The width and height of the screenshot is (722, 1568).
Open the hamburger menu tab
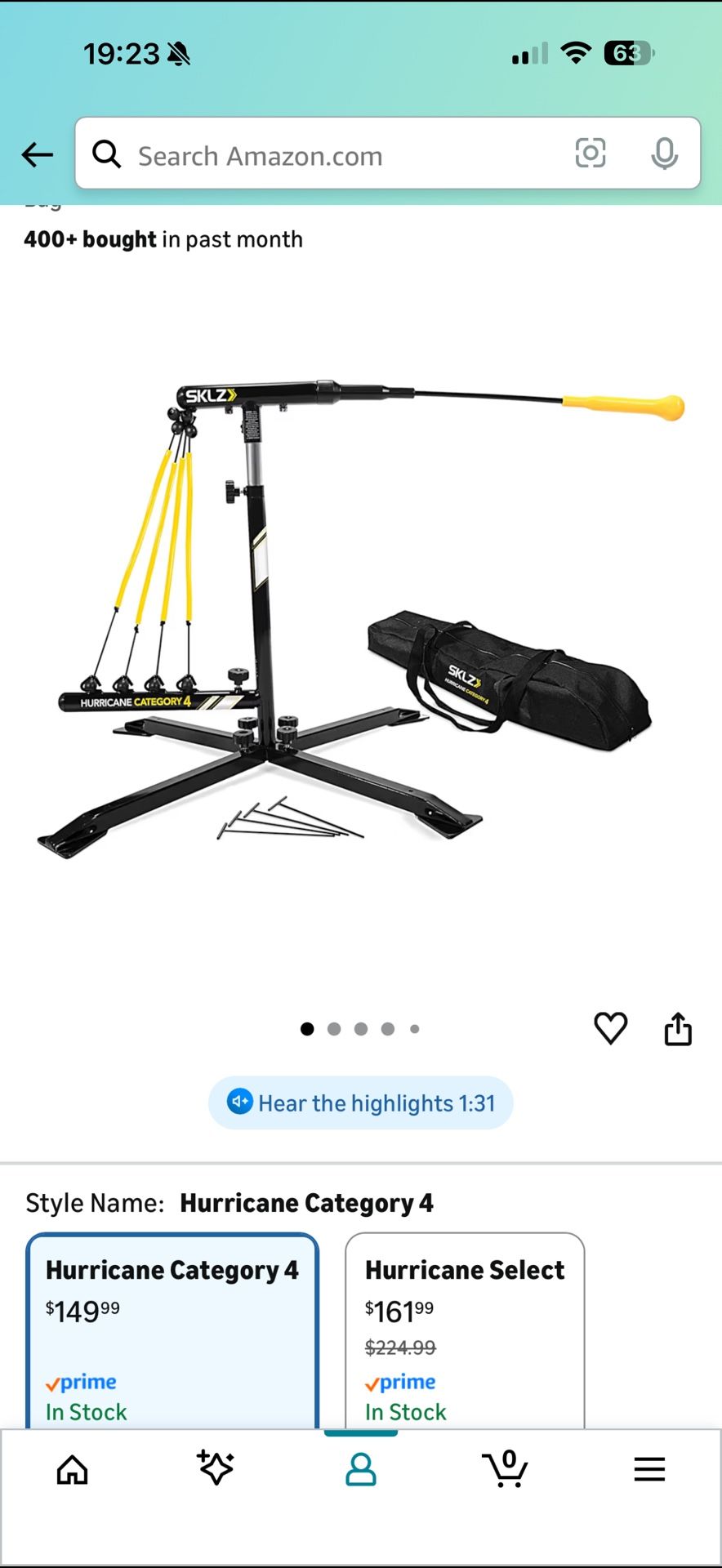pyautogui.click(x=649, y=1470)
